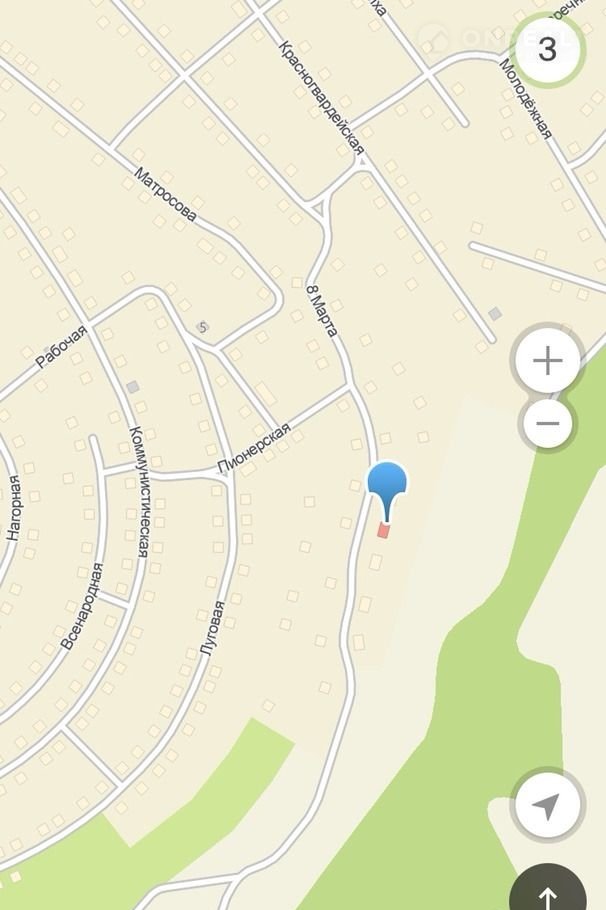Zoom out of the map

click(547, 424)
